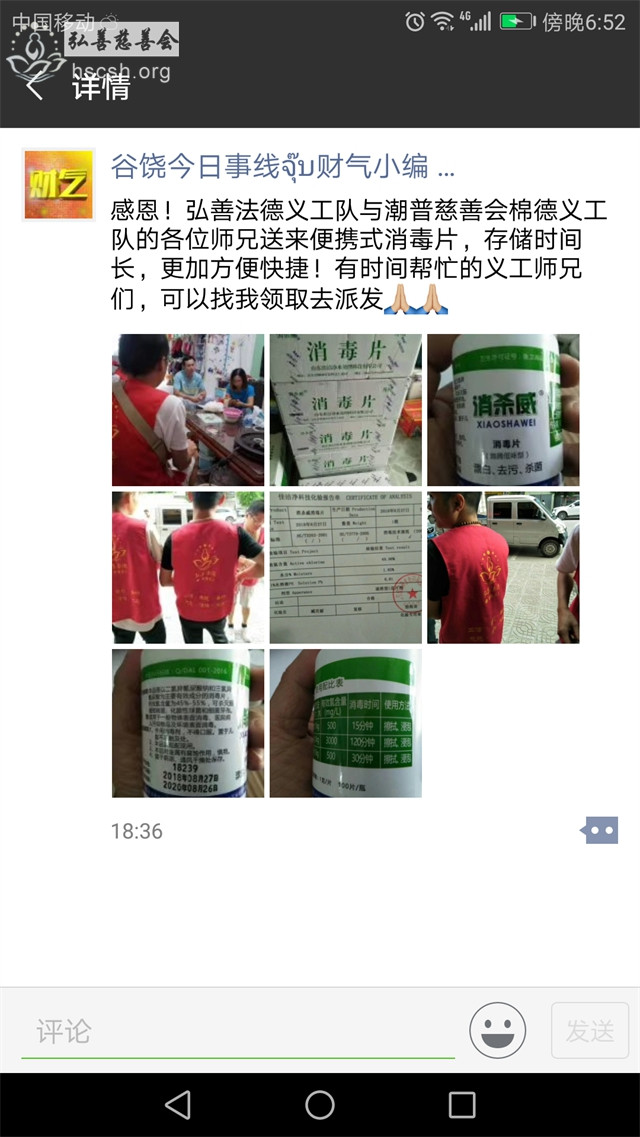Open the recent apps view
This screenshot has width=640, height=1137.
click(462, 1104)
